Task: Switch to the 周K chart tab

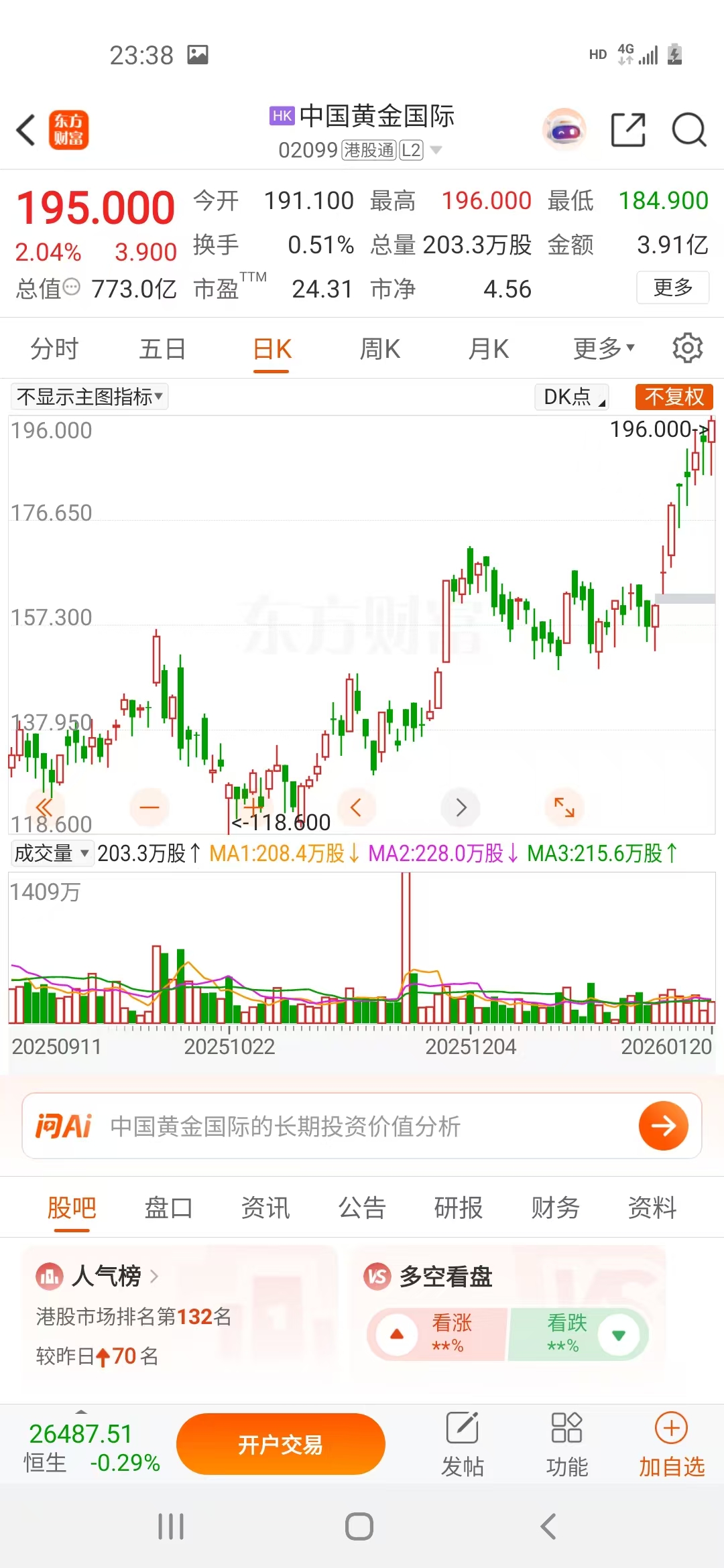Action: (379, 349)
